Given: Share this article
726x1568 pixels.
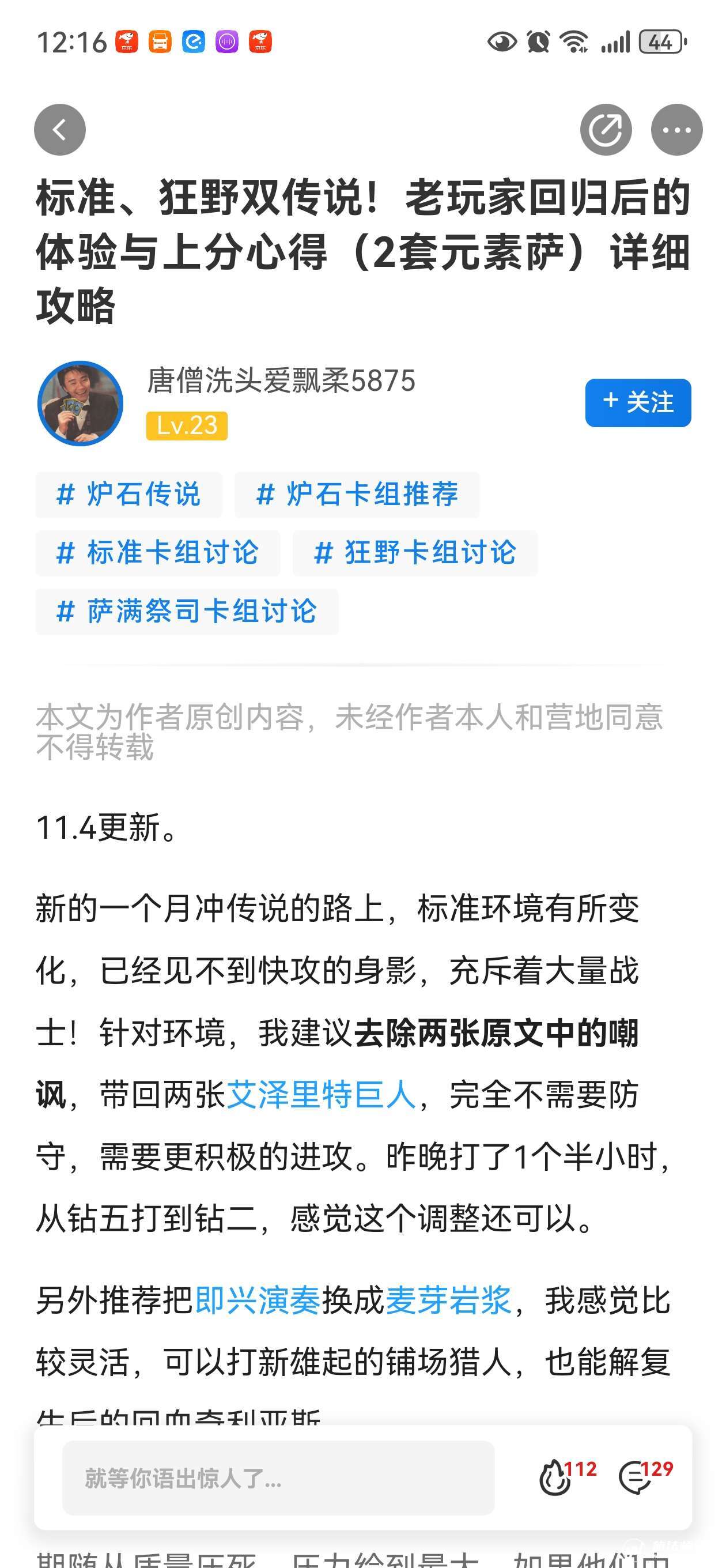Looking at the screenshot, I should [606, 130].
